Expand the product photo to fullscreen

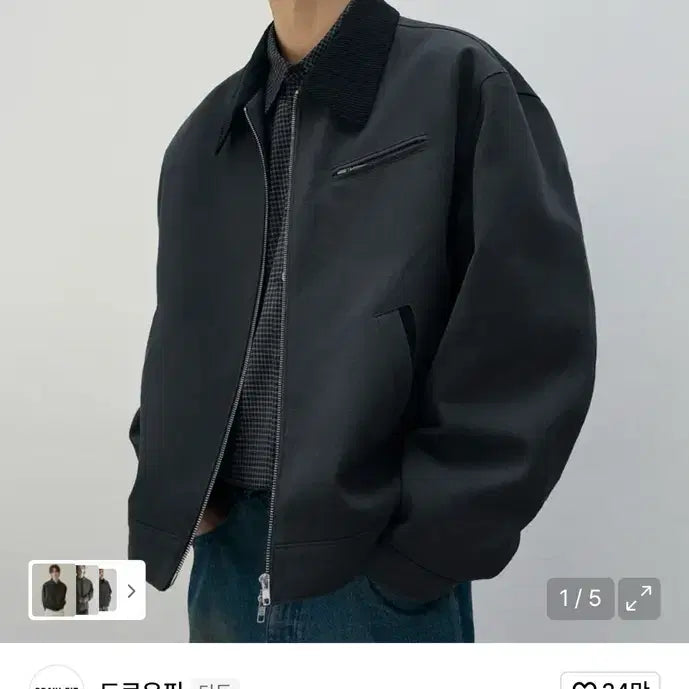(638, 598)
